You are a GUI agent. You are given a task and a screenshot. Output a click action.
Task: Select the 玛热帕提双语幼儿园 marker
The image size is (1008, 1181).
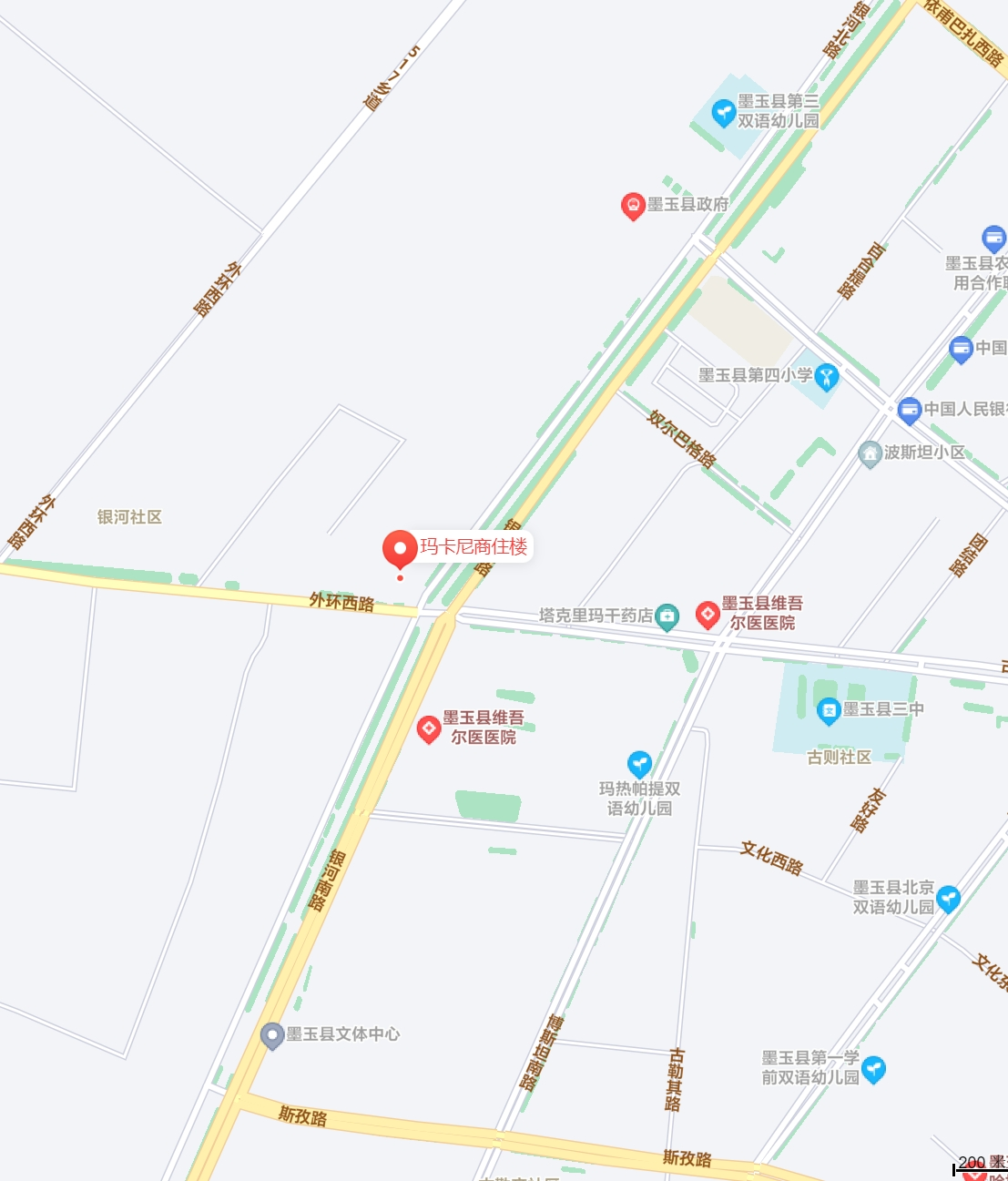(x=640, y=764)
